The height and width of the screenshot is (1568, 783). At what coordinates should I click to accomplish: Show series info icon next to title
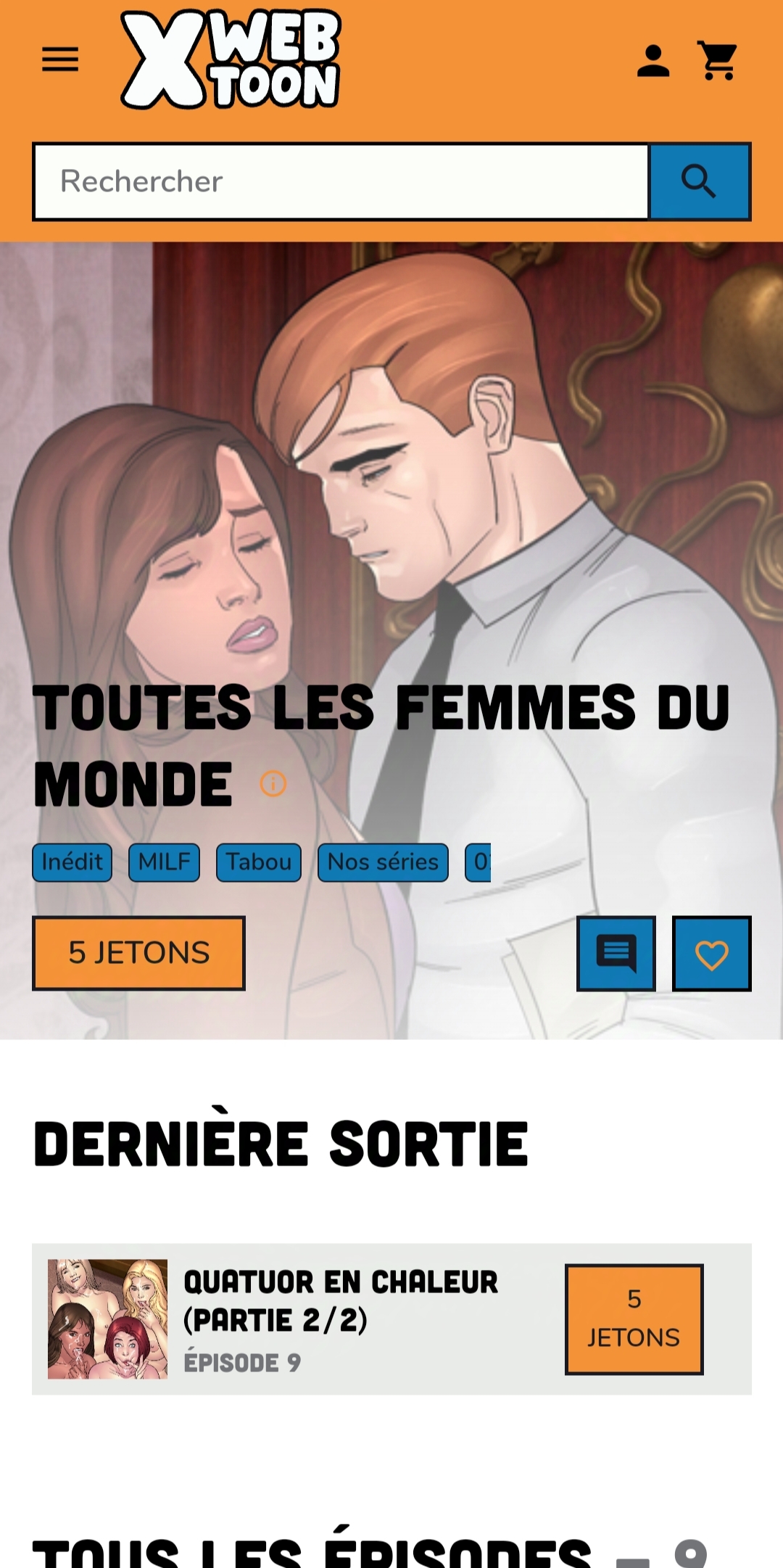tap(273, 784)
